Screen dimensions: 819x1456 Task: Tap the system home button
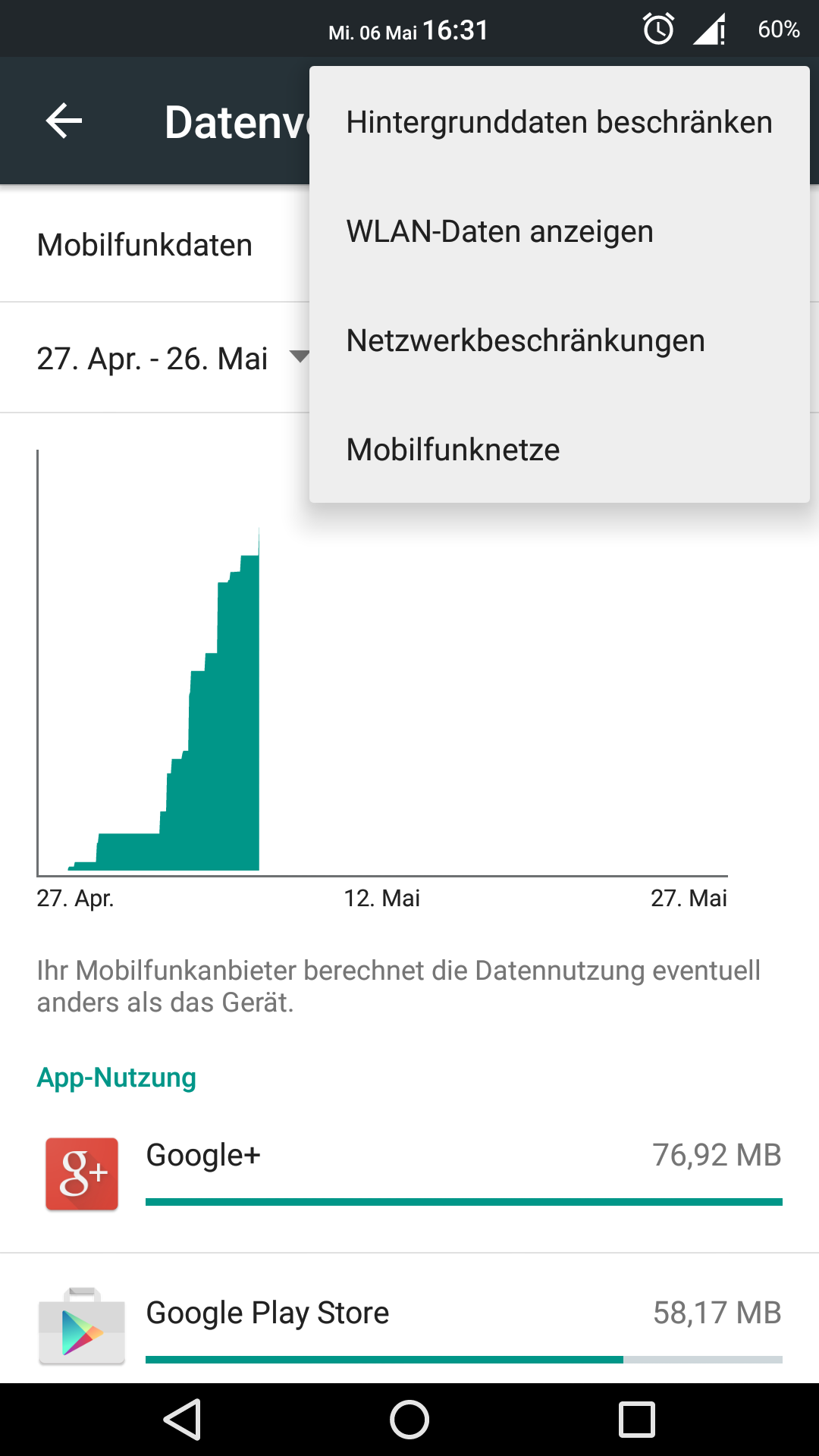pos(409,1420)
